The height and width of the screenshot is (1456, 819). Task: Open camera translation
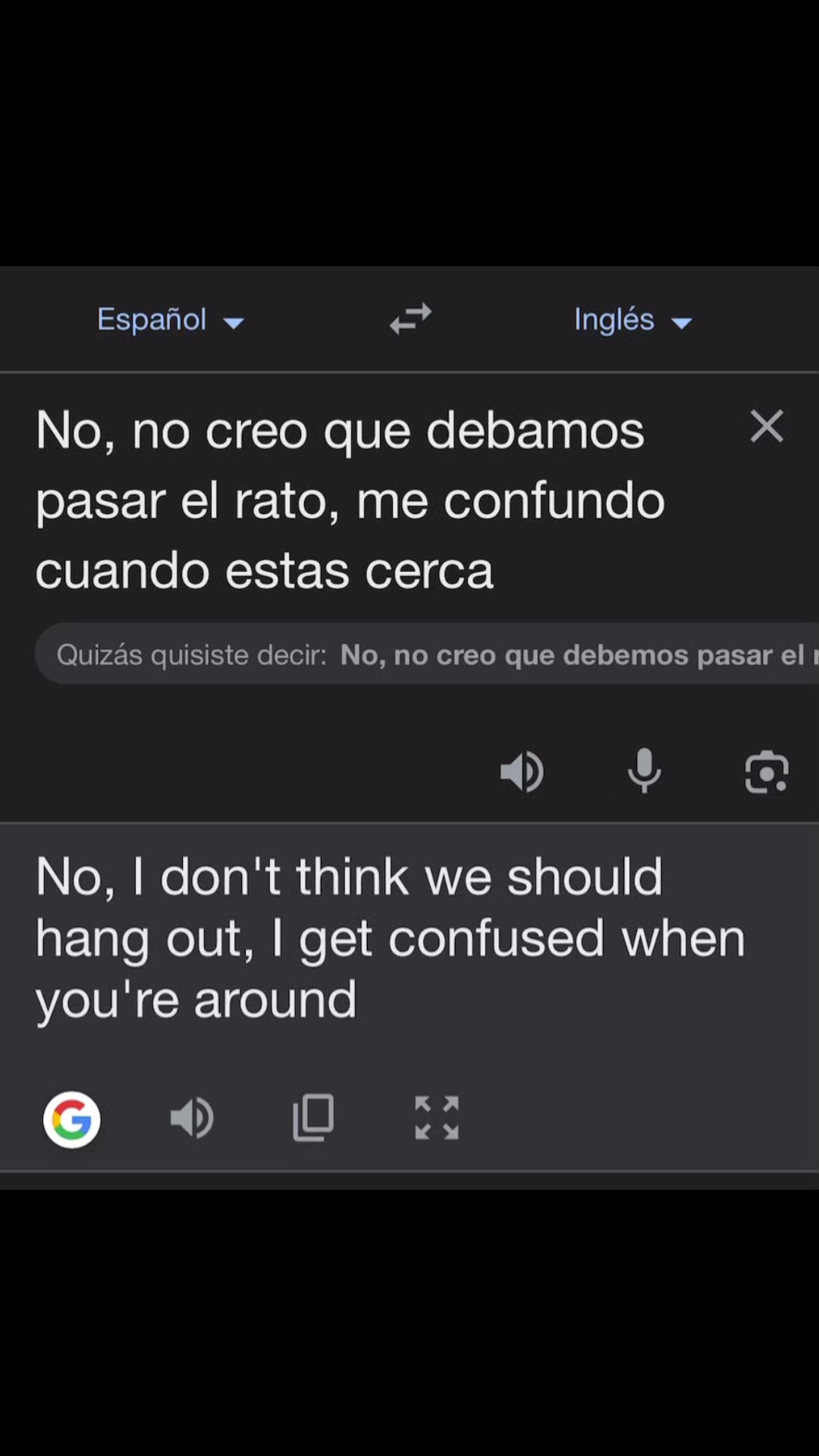coord(767,772)
